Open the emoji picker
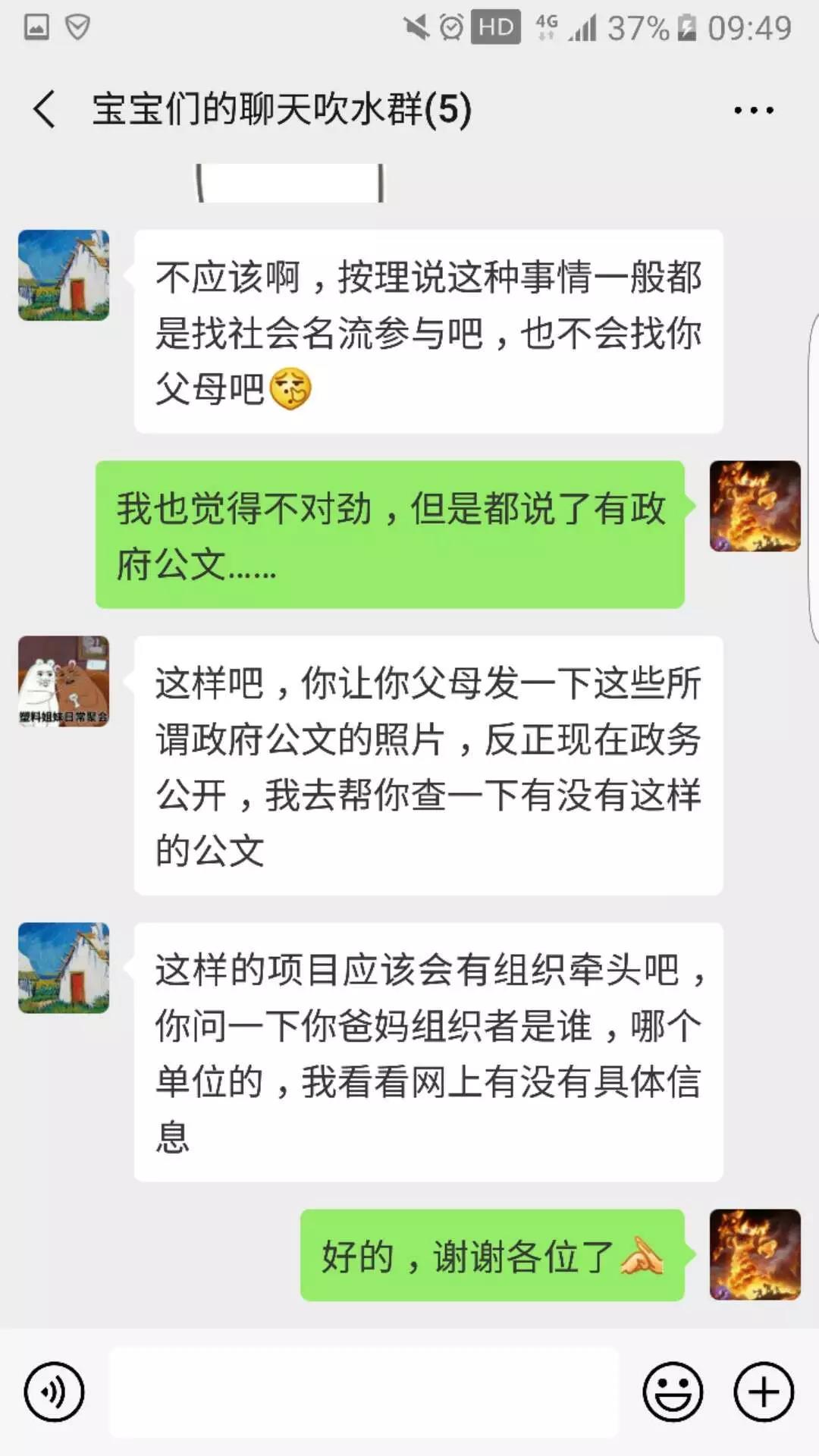The height and width of the screenshot is (1456, 819). tap(673, 1392)
